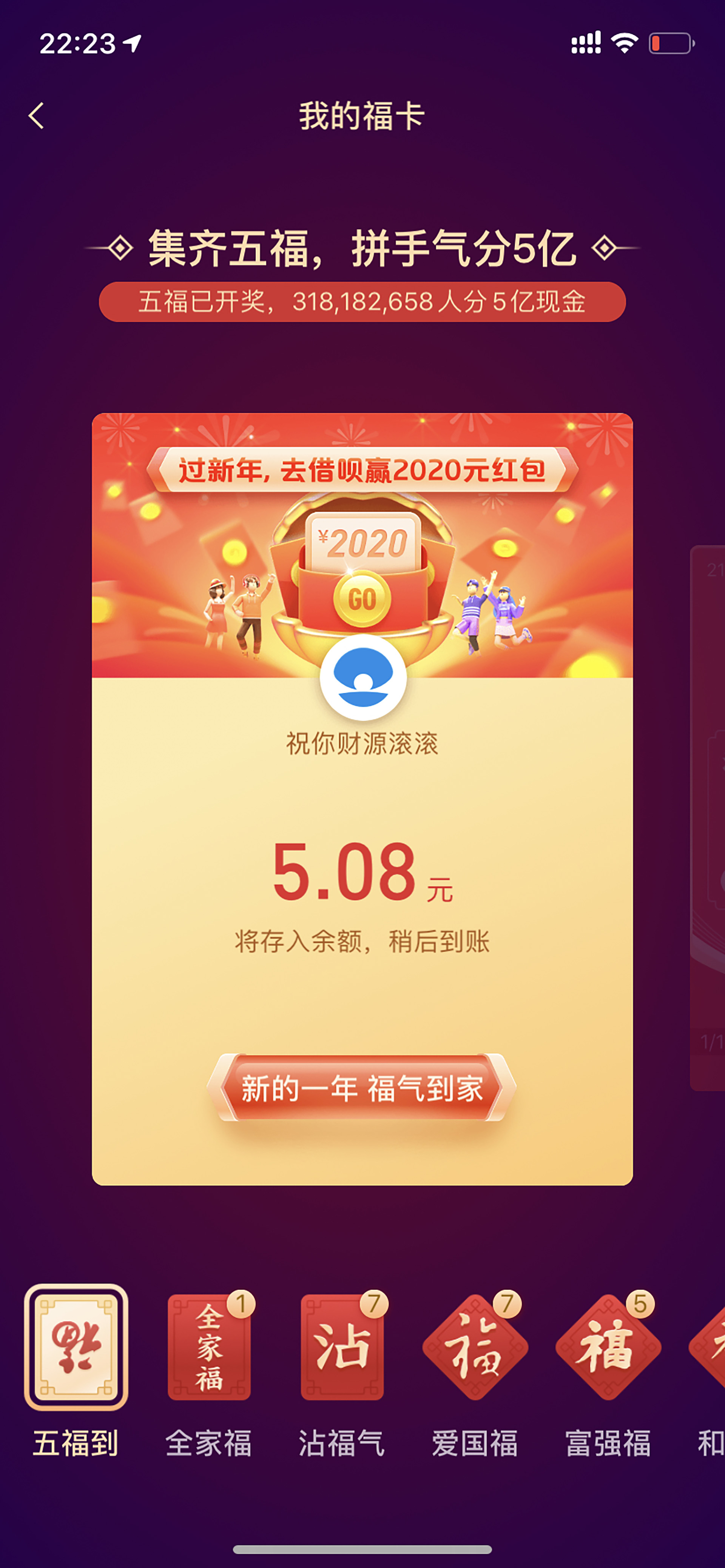Open the 借呗 2020元红包 banner
Image resolution: width=725 pixels, height=1568 pixels.
point(362,545)
